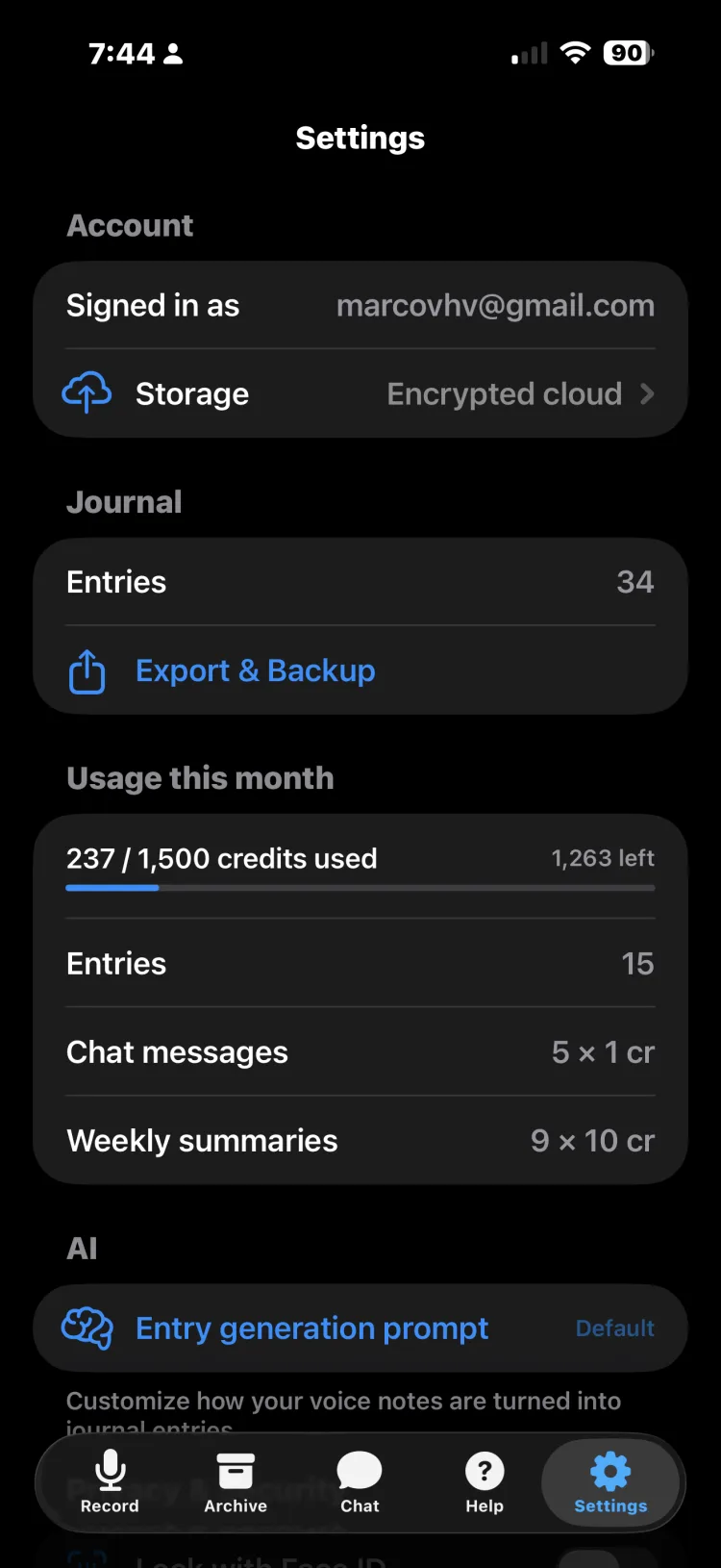Screen dimensions: 721x1568
Task: Open the Storage settings row
Action: tap(360, 393)
